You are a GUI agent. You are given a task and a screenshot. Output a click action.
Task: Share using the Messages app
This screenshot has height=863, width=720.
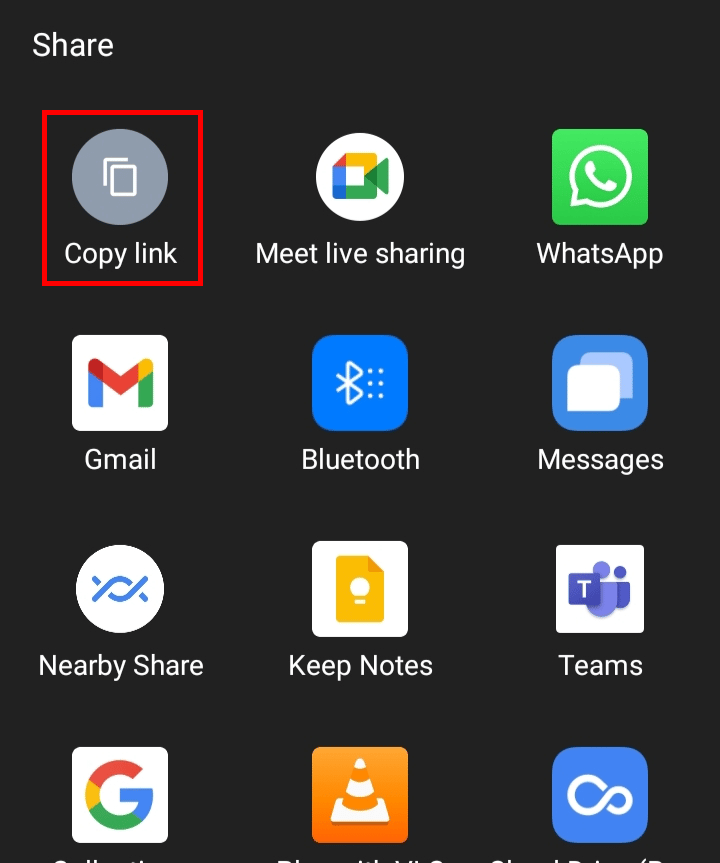pyautogui.click(x=600, y=384)
